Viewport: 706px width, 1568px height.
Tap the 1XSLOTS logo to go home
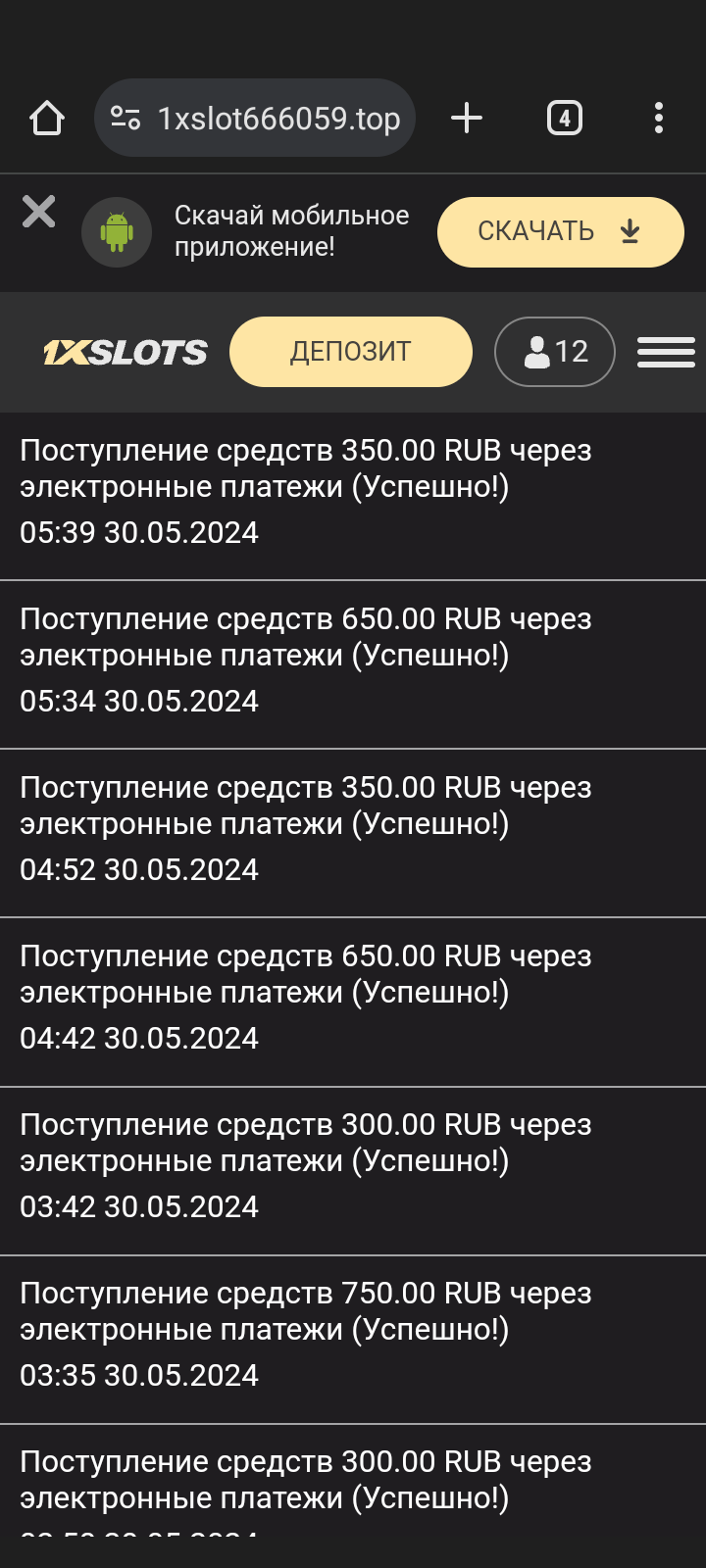tap(126, 353)
